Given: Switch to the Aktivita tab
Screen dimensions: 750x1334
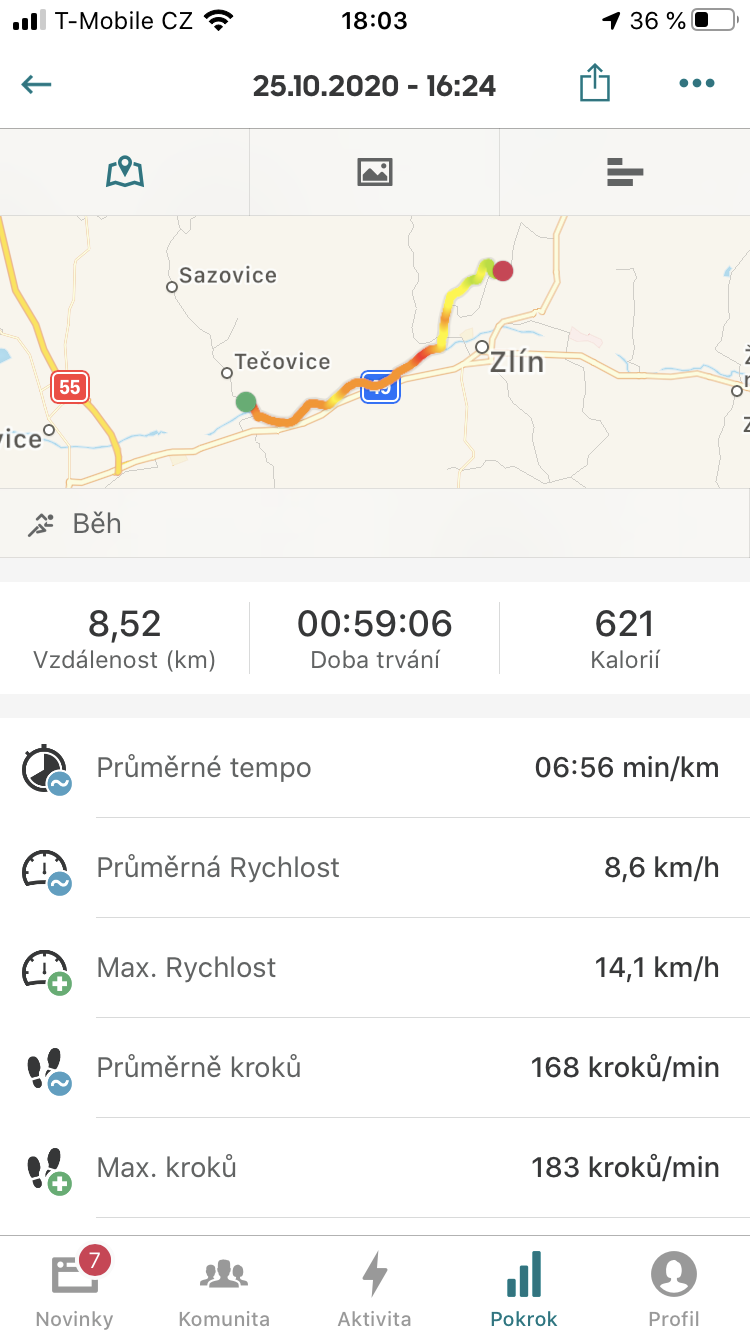Looking at the screenshot, I should coord(374,1287).
